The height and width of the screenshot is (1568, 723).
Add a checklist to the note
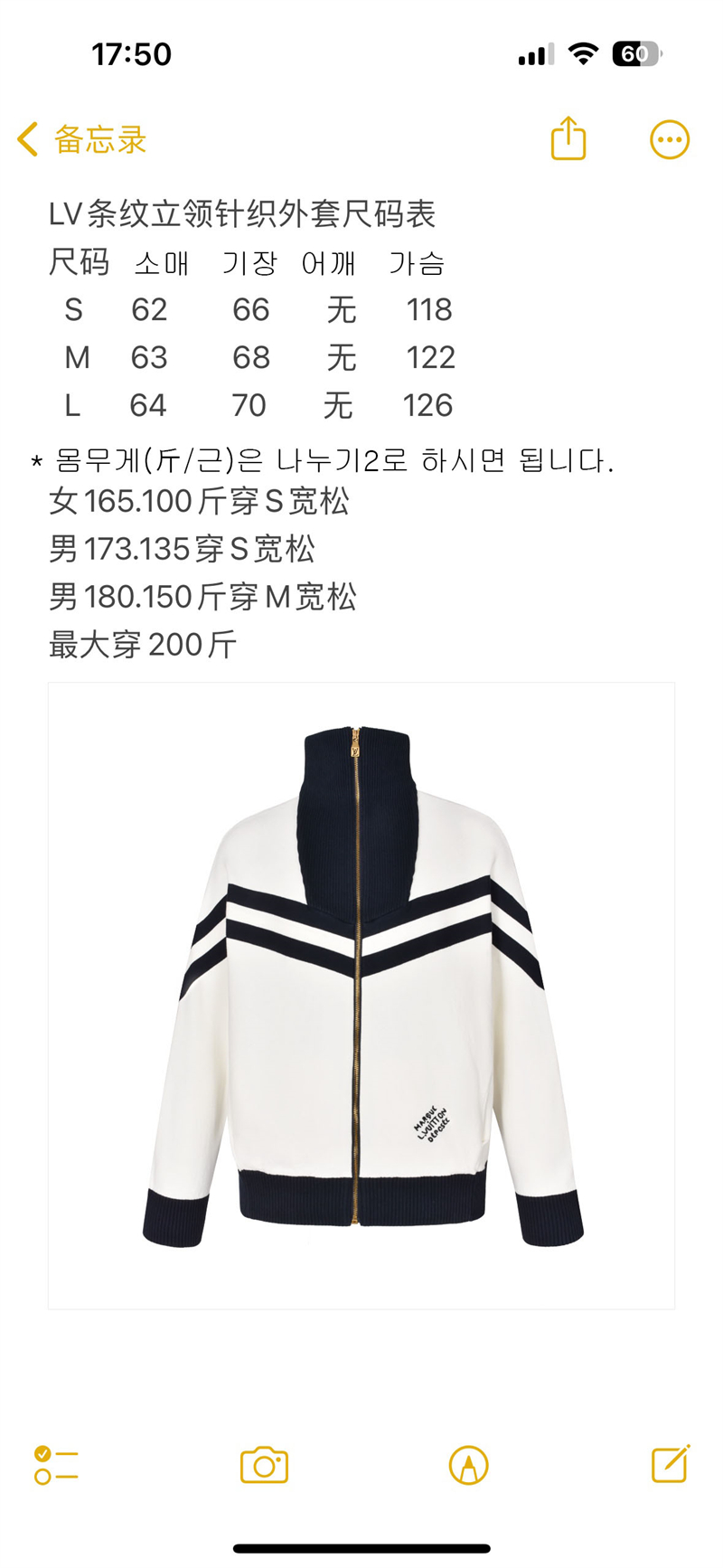tap(56, 1465)
